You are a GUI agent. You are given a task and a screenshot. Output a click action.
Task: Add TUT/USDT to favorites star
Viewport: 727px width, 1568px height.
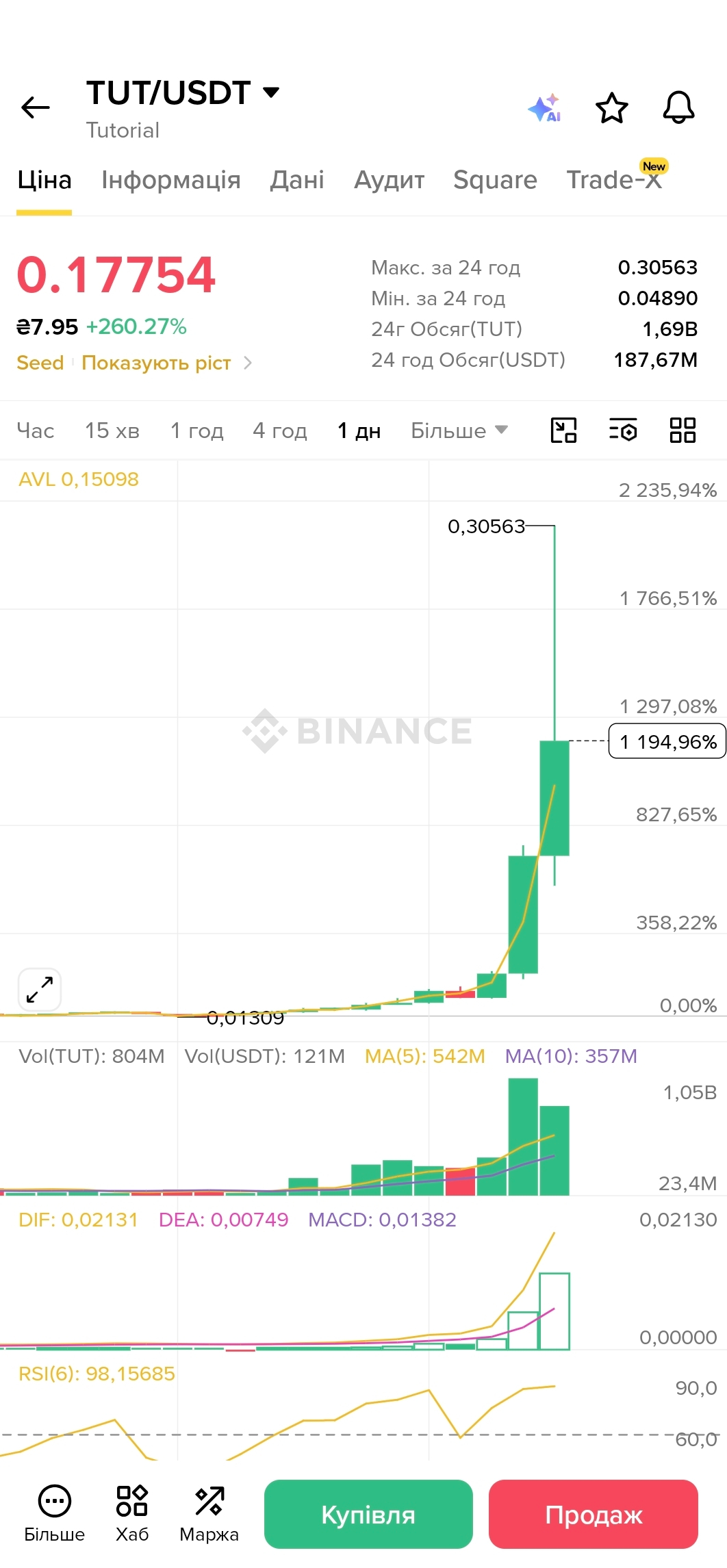click(x=611, y=108)
